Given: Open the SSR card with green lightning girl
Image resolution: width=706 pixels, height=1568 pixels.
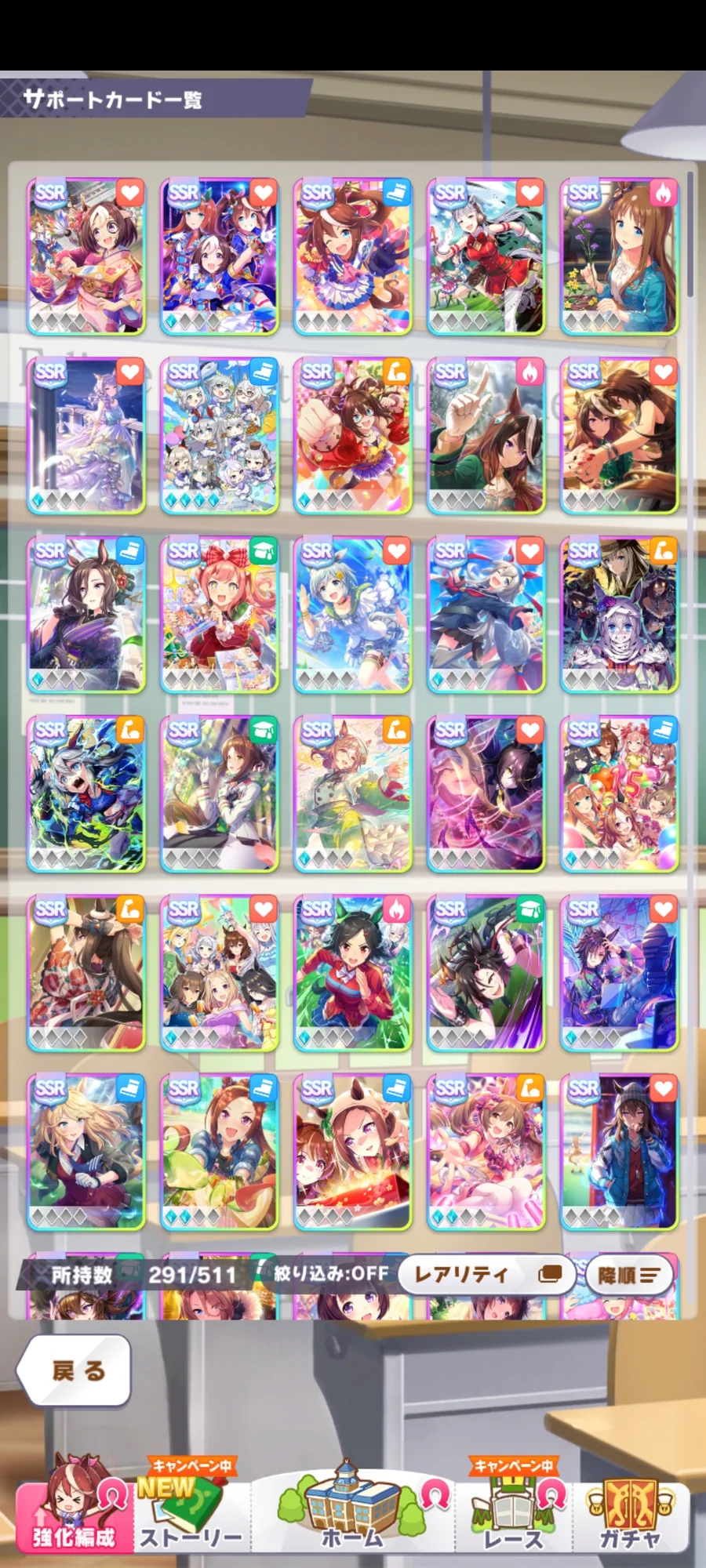Looking at the screenshot, I should pos(86,793).
